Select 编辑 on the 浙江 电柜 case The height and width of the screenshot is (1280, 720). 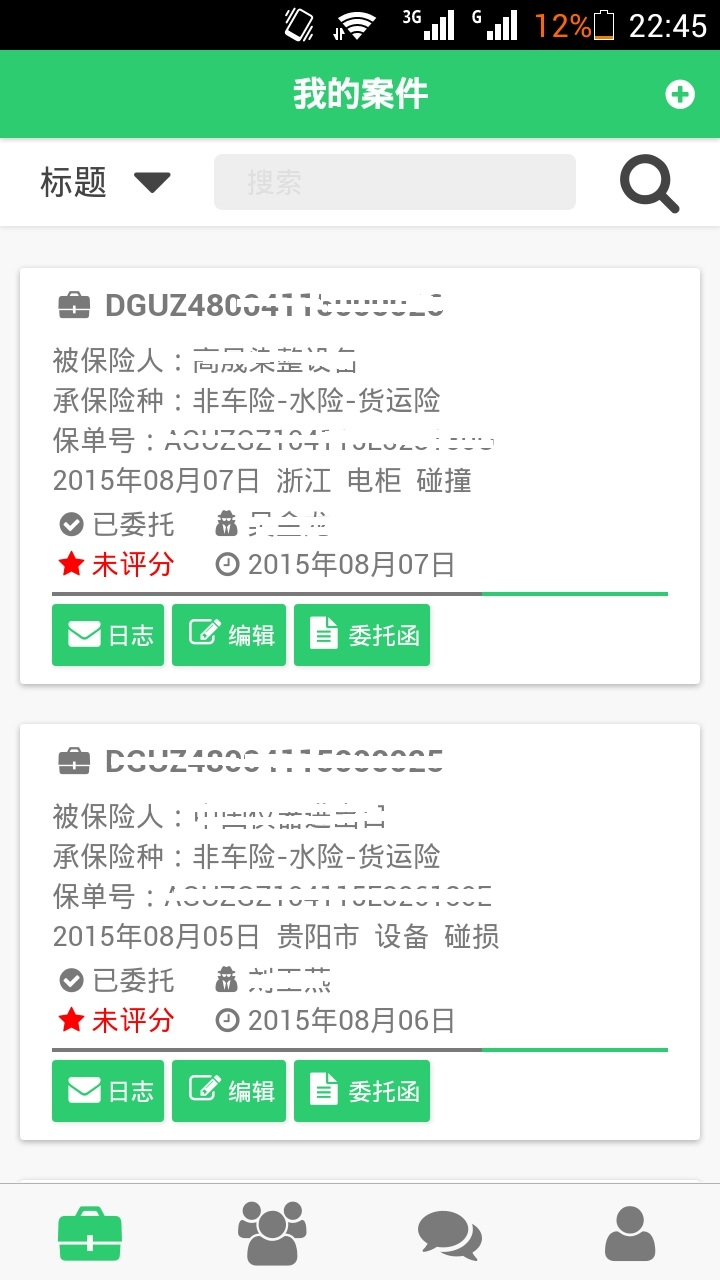coord(229,635)
